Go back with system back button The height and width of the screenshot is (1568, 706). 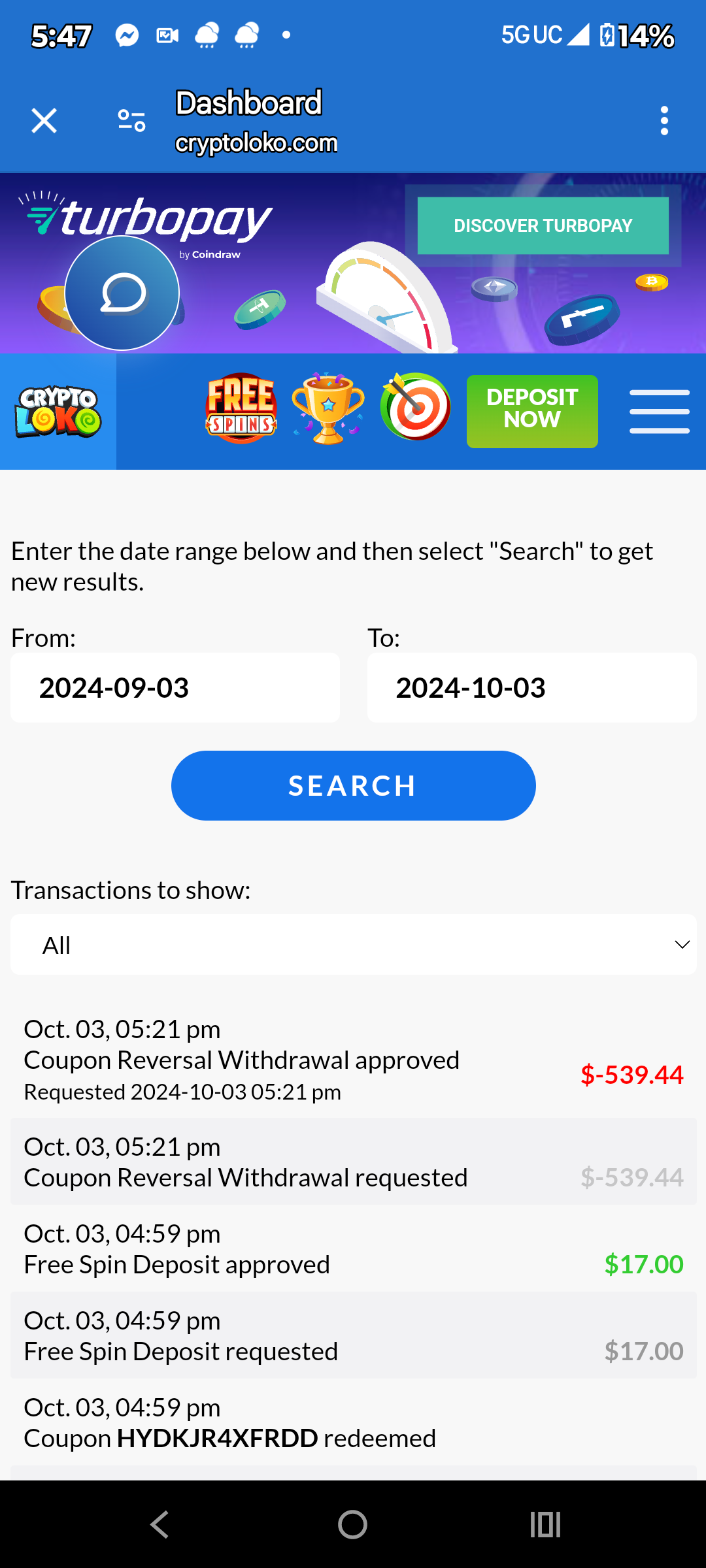[x=160, y=1525]
